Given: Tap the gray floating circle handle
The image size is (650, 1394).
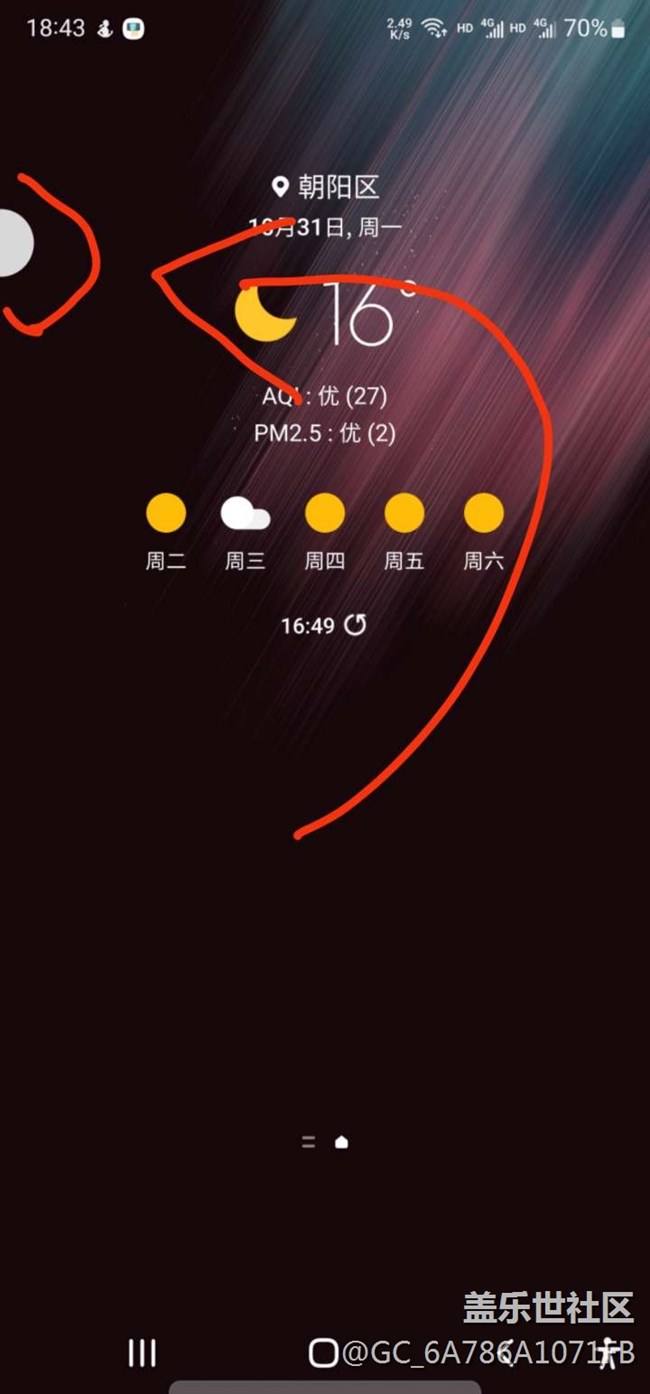Looking at the screenshot, I should pyautogui.click(x=14, y=243).
